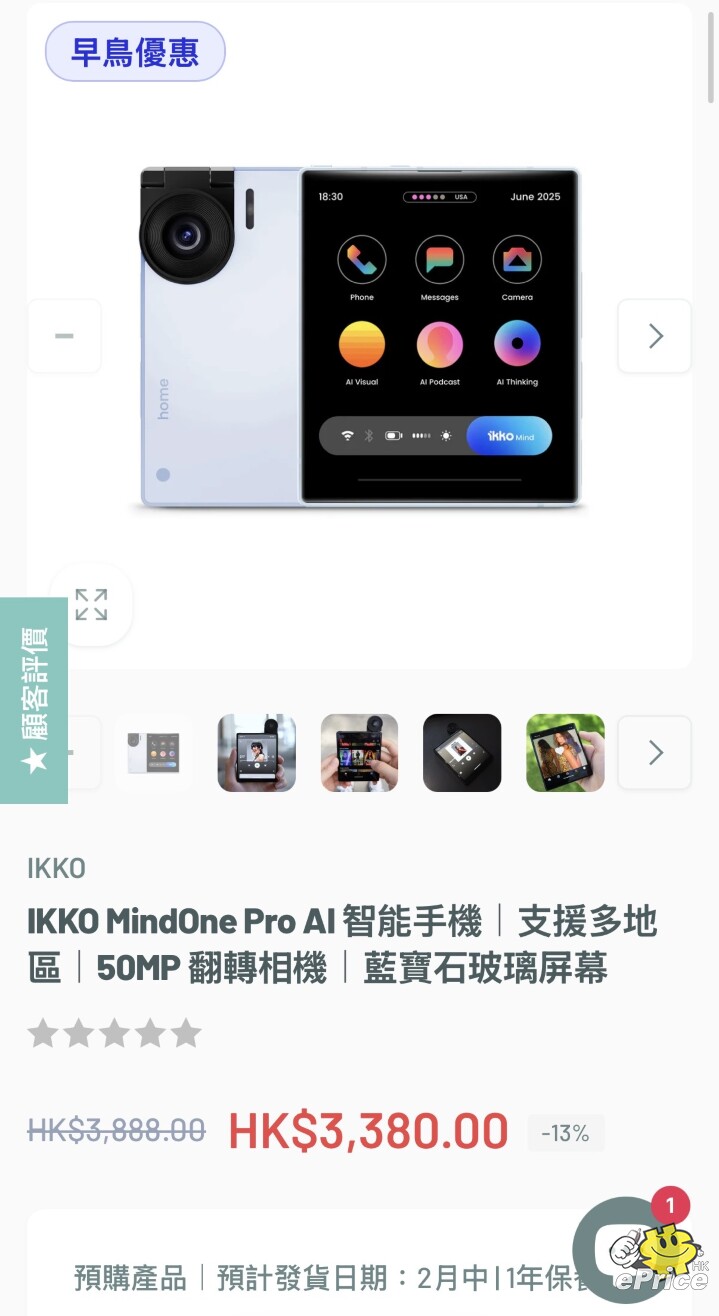The width and height of the screenshot is (719, 1316).
Task: Open the 顧客評價 reviews side tab
Action: click(34, 700)
